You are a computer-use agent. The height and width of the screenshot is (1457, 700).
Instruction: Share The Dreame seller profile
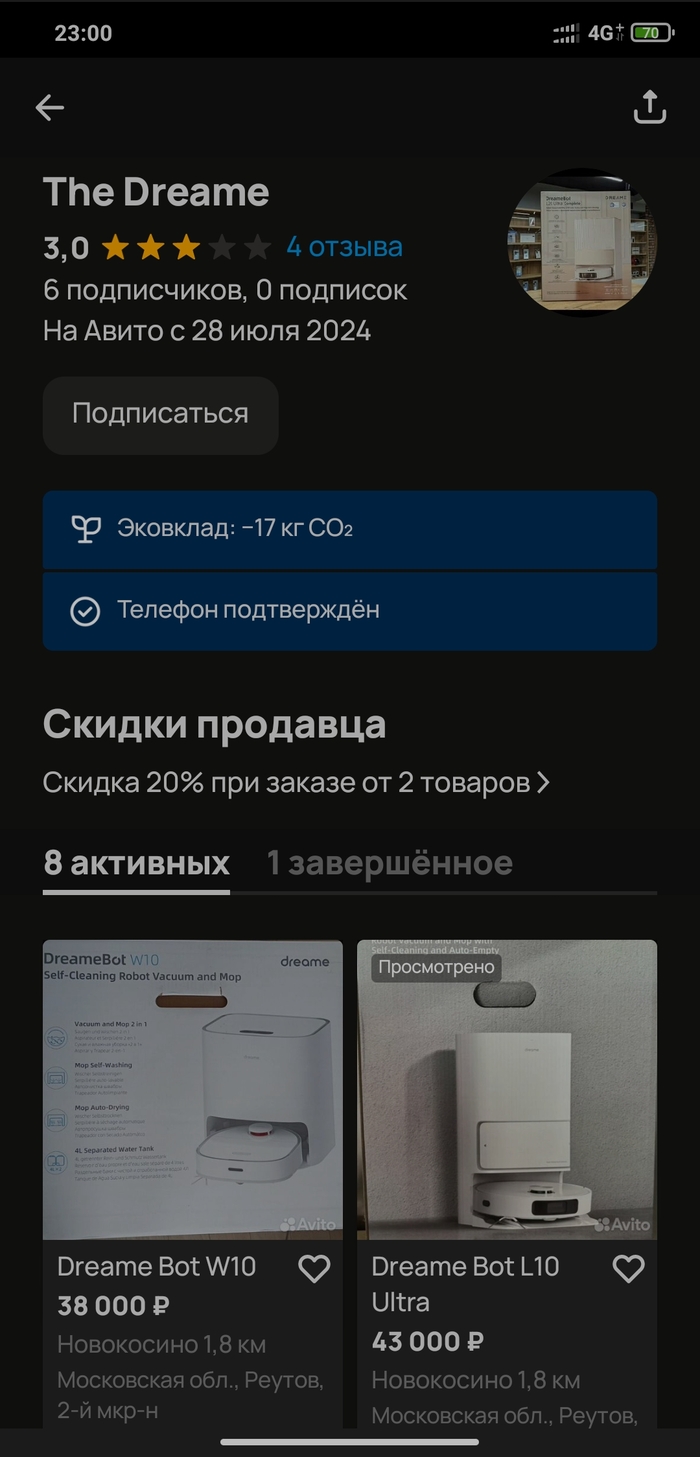650,108
